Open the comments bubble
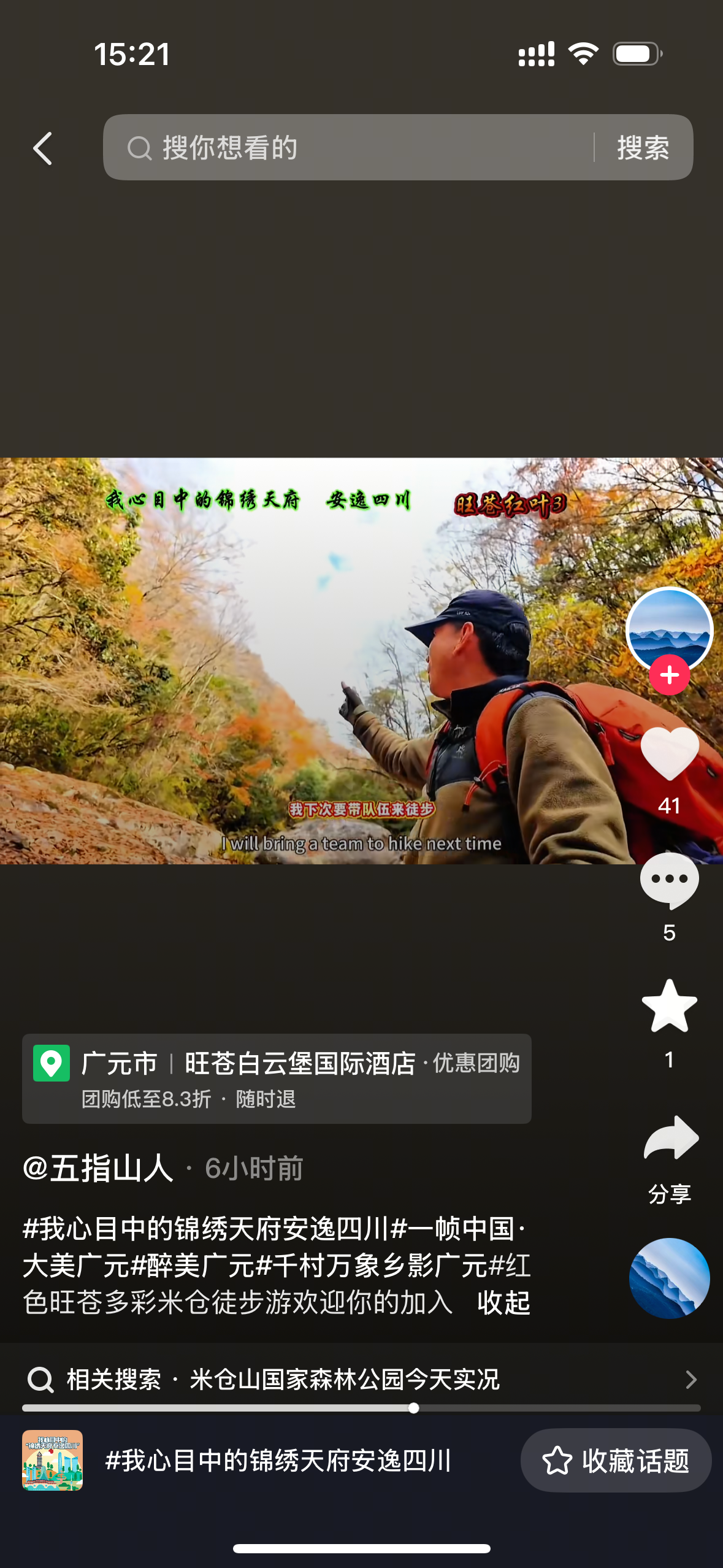The height and width of the screenshot is (1568, 723). coord(669,881)
